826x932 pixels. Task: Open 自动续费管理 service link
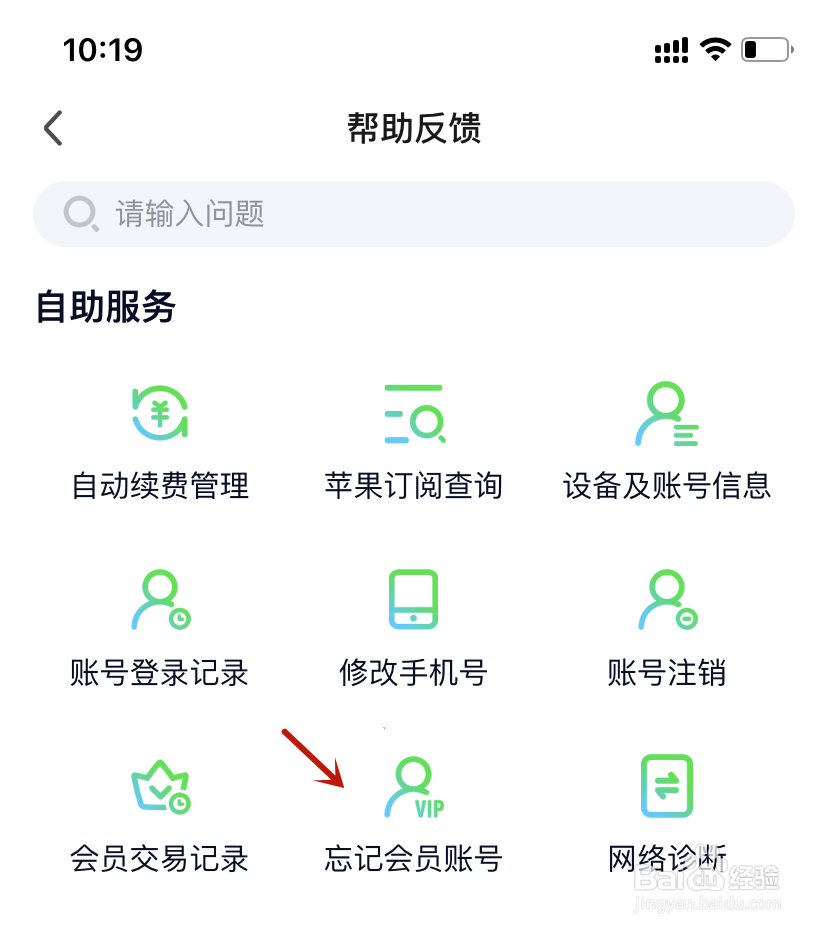point(158,487)
